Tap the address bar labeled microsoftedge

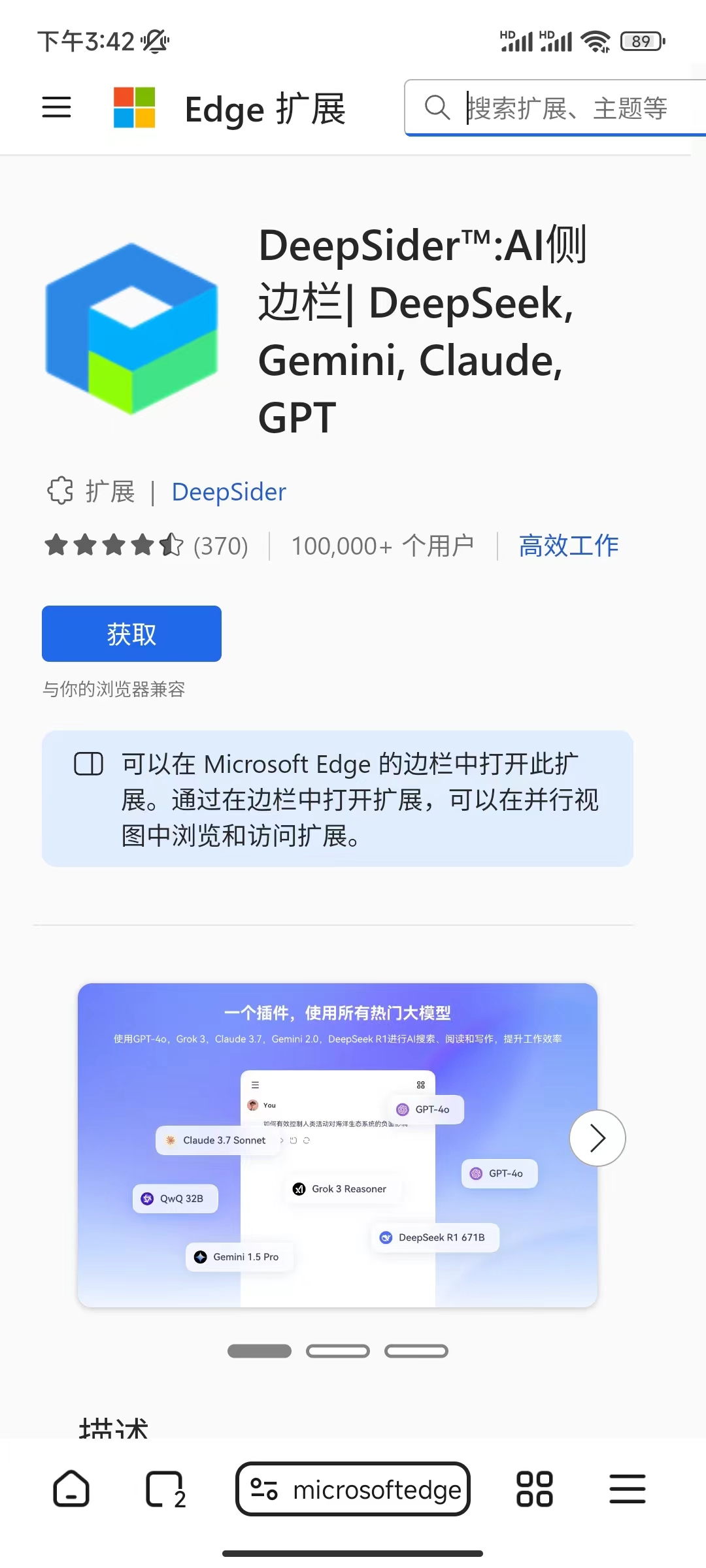click(352, 1490)
